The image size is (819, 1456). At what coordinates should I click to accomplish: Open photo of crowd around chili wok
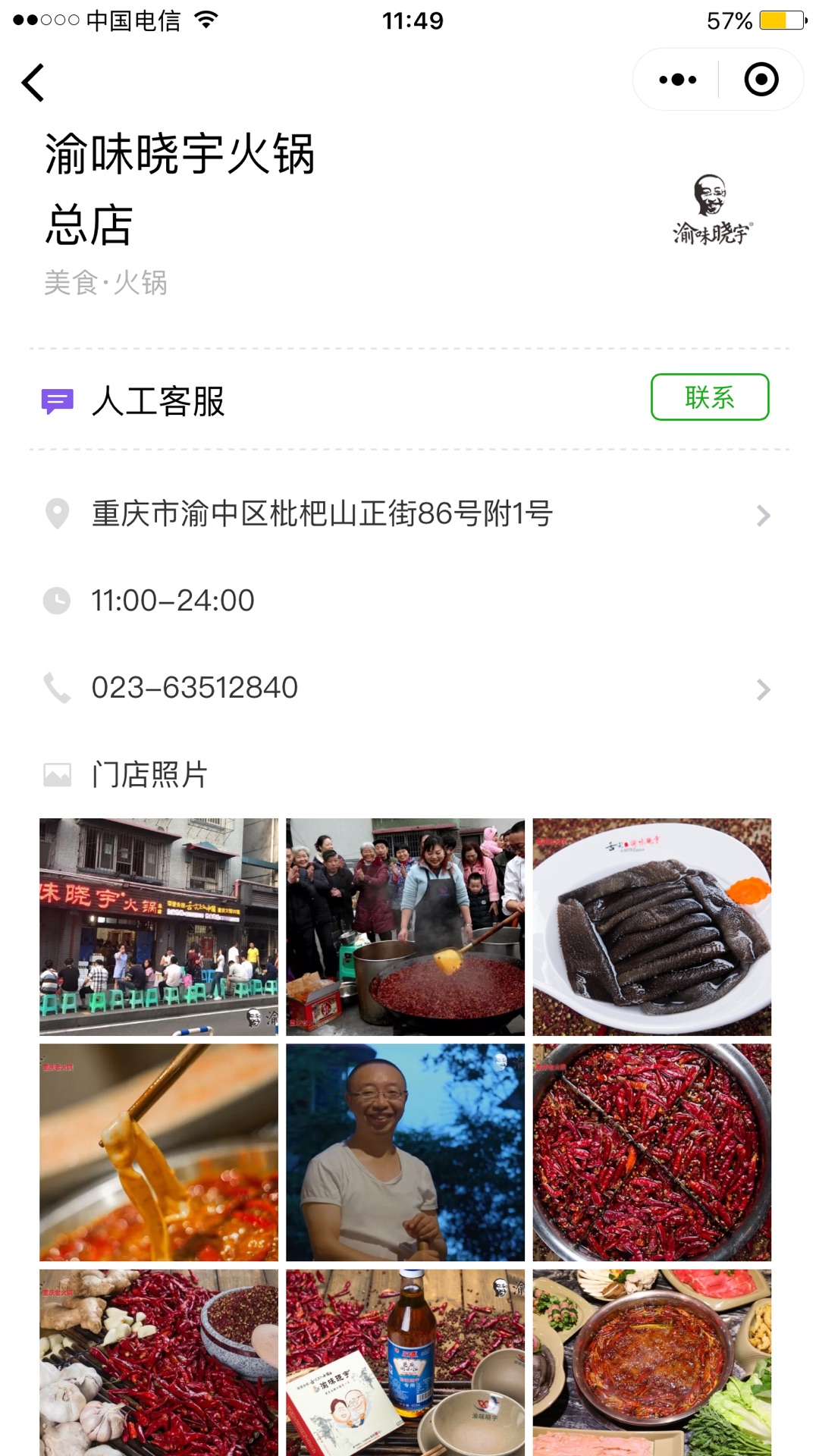pos(405,926)
